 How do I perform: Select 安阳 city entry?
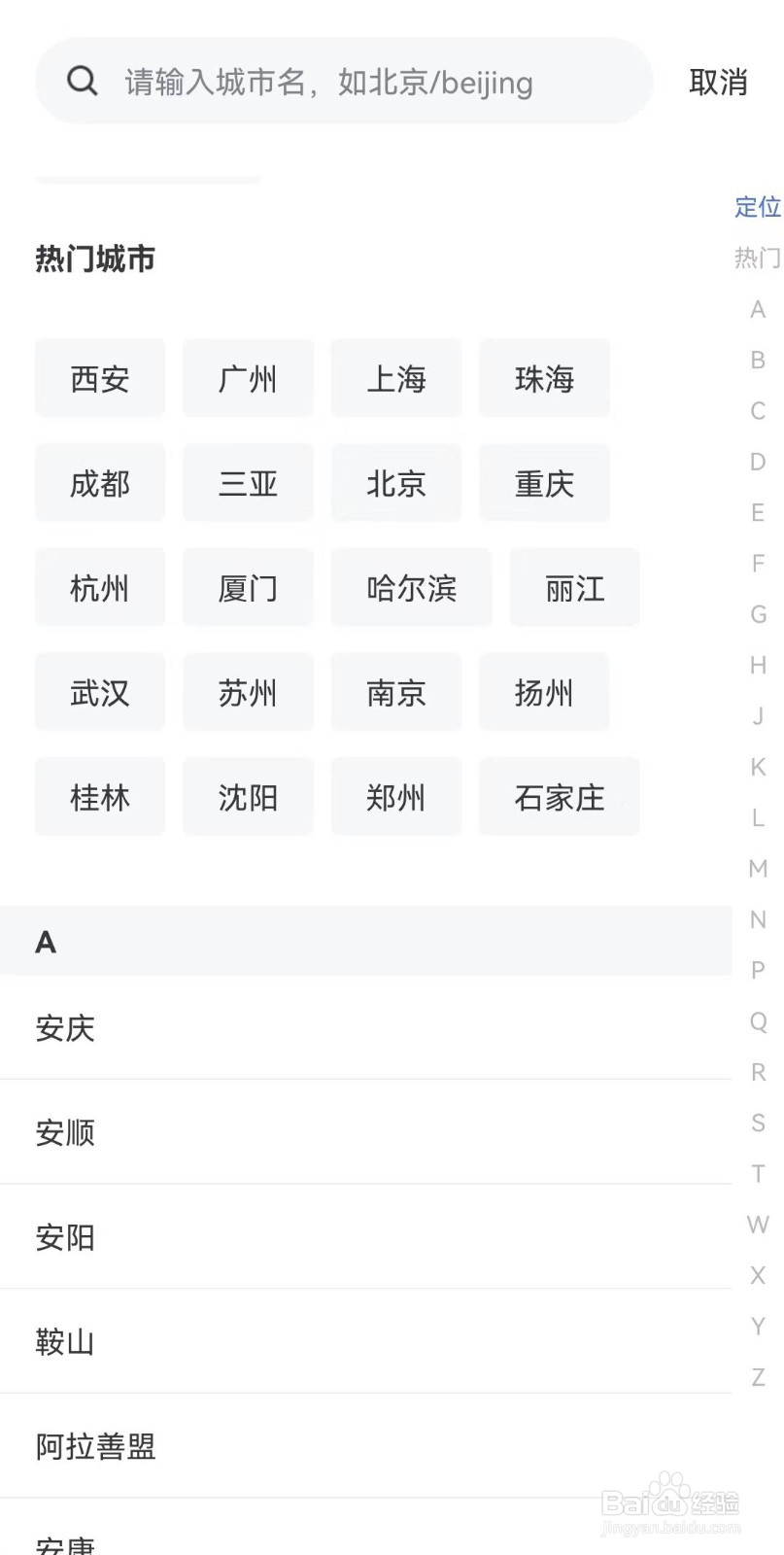tap(65, 1237)
